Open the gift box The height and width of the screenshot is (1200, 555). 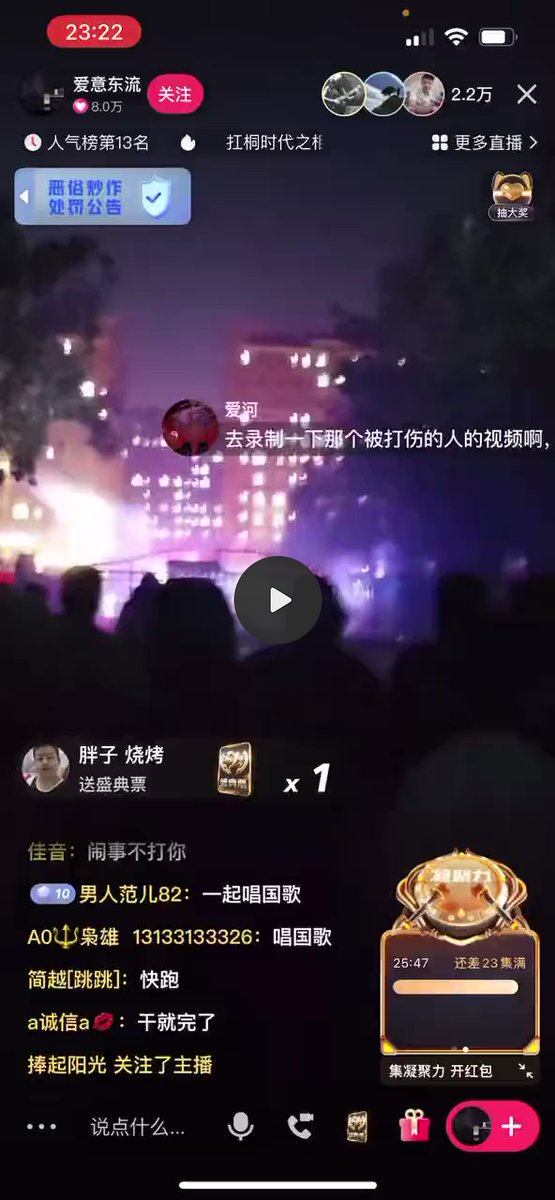pos(414,1127)
